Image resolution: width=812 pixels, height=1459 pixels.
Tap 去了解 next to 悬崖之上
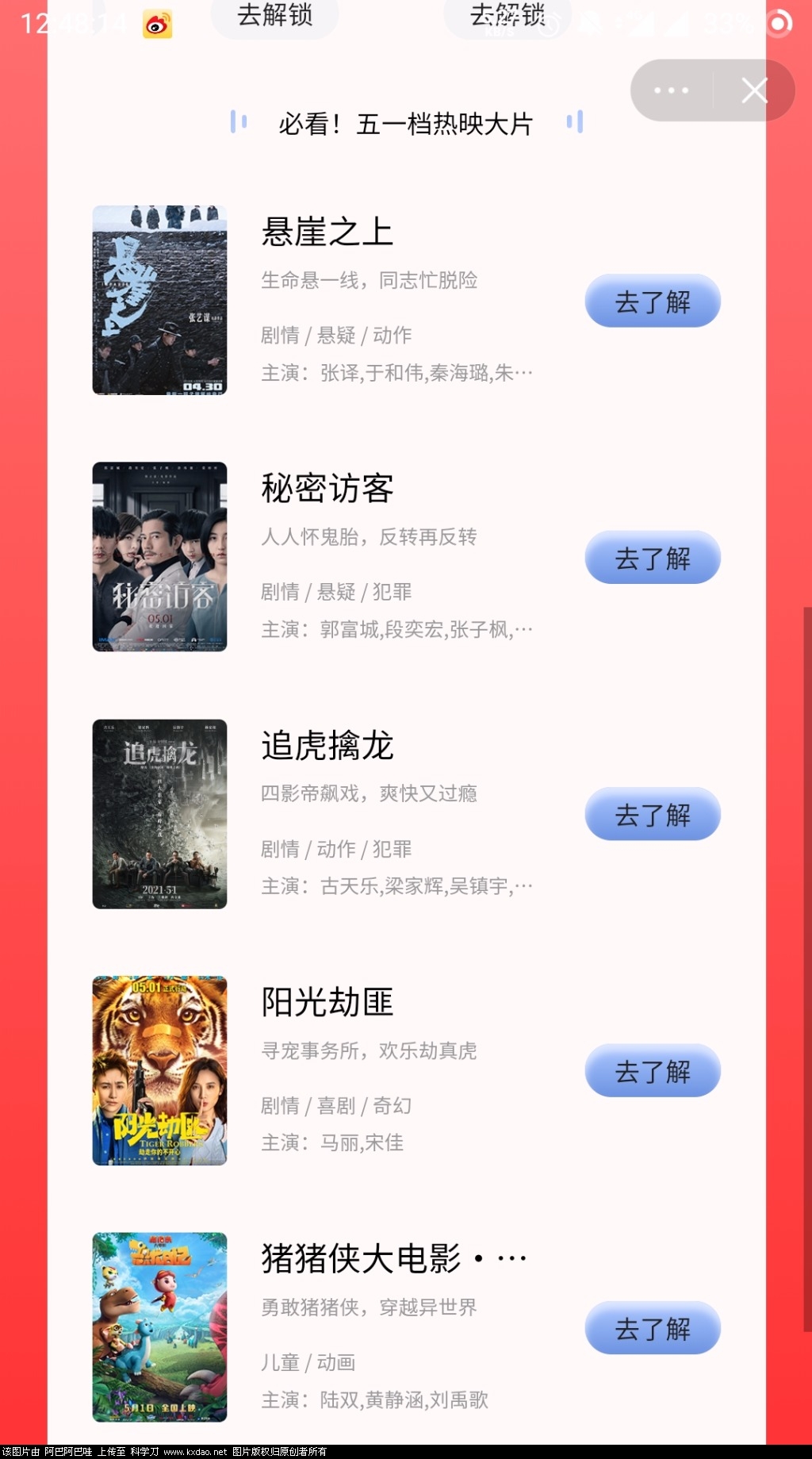click(x=652, y=301)
